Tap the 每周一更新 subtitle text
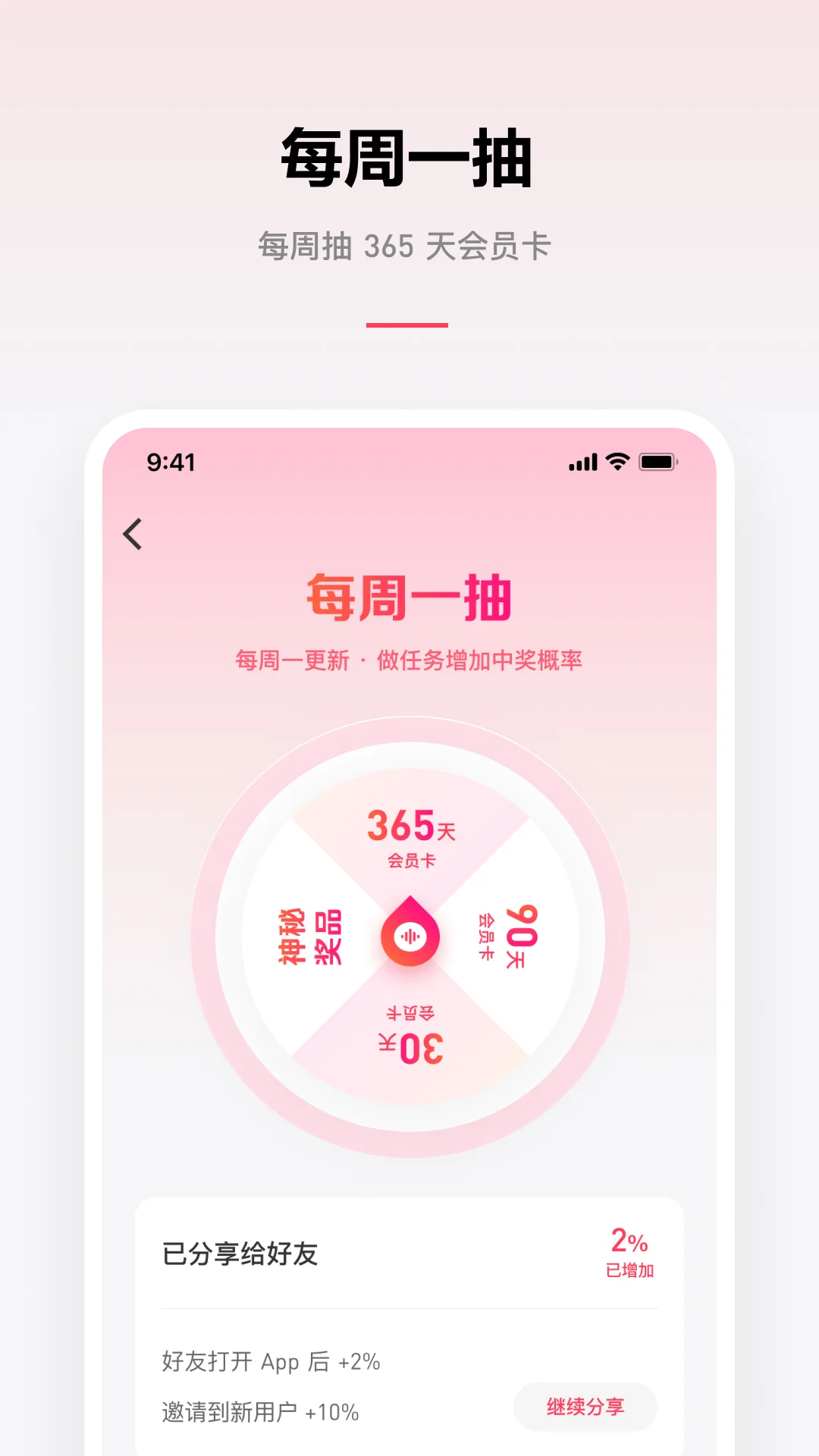The height and width of the screenshot is (1456, 819). 409,660
